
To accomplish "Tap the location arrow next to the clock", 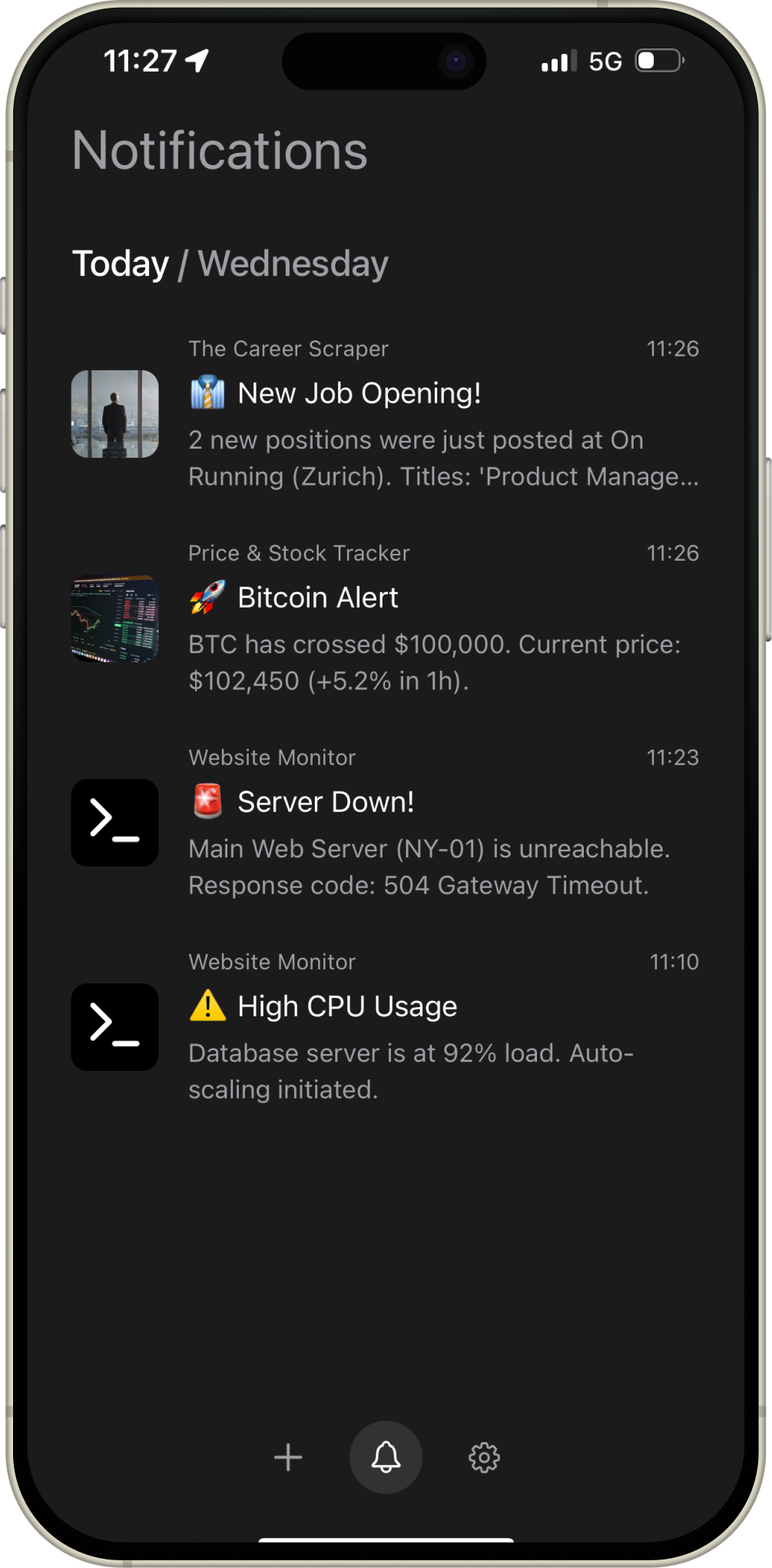I will (198, 61).
